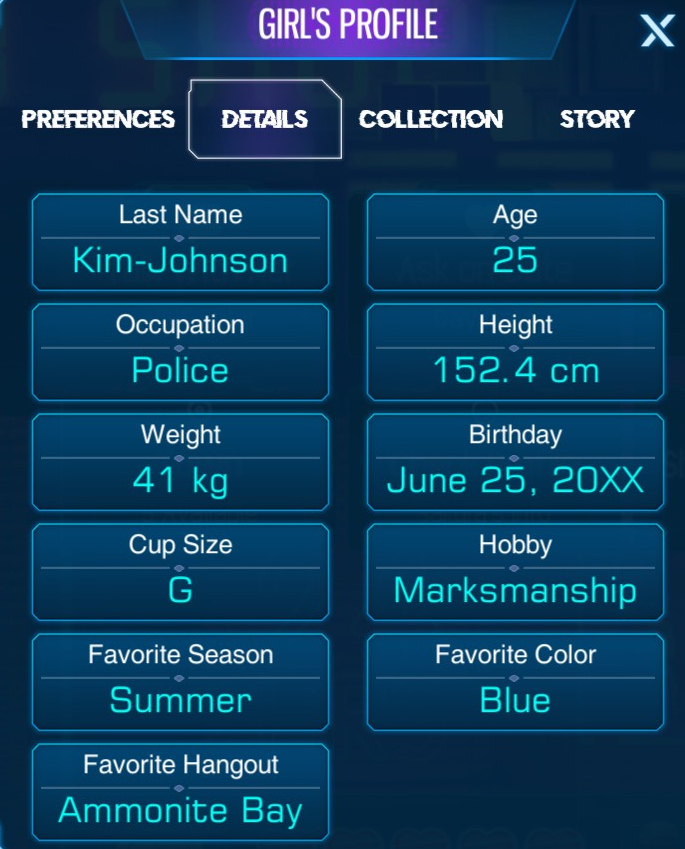This screenshot has height=849, width=685.
Task: Open the Collection tab
Action: click(x=431, y=119)
